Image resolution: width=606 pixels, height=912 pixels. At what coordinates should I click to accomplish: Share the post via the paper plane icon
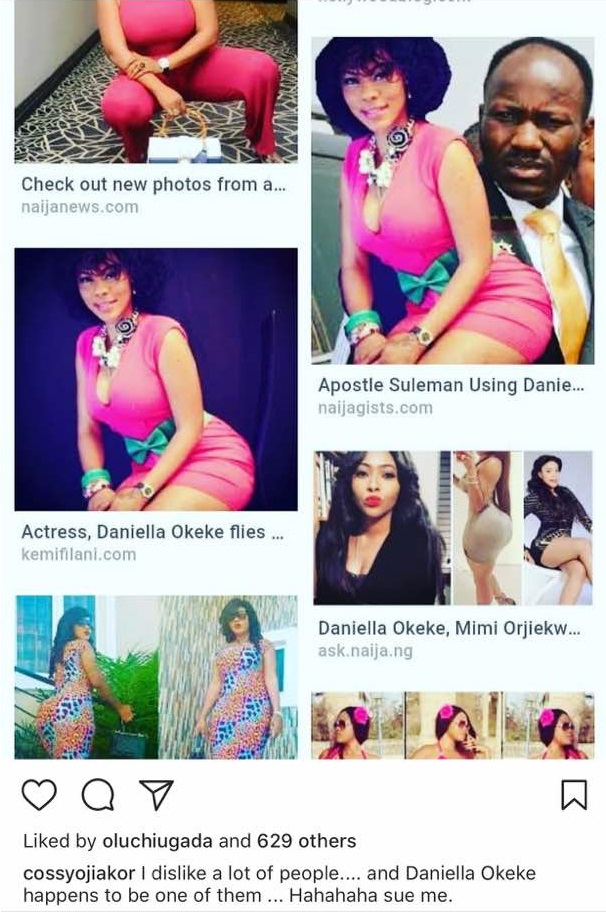156,795
